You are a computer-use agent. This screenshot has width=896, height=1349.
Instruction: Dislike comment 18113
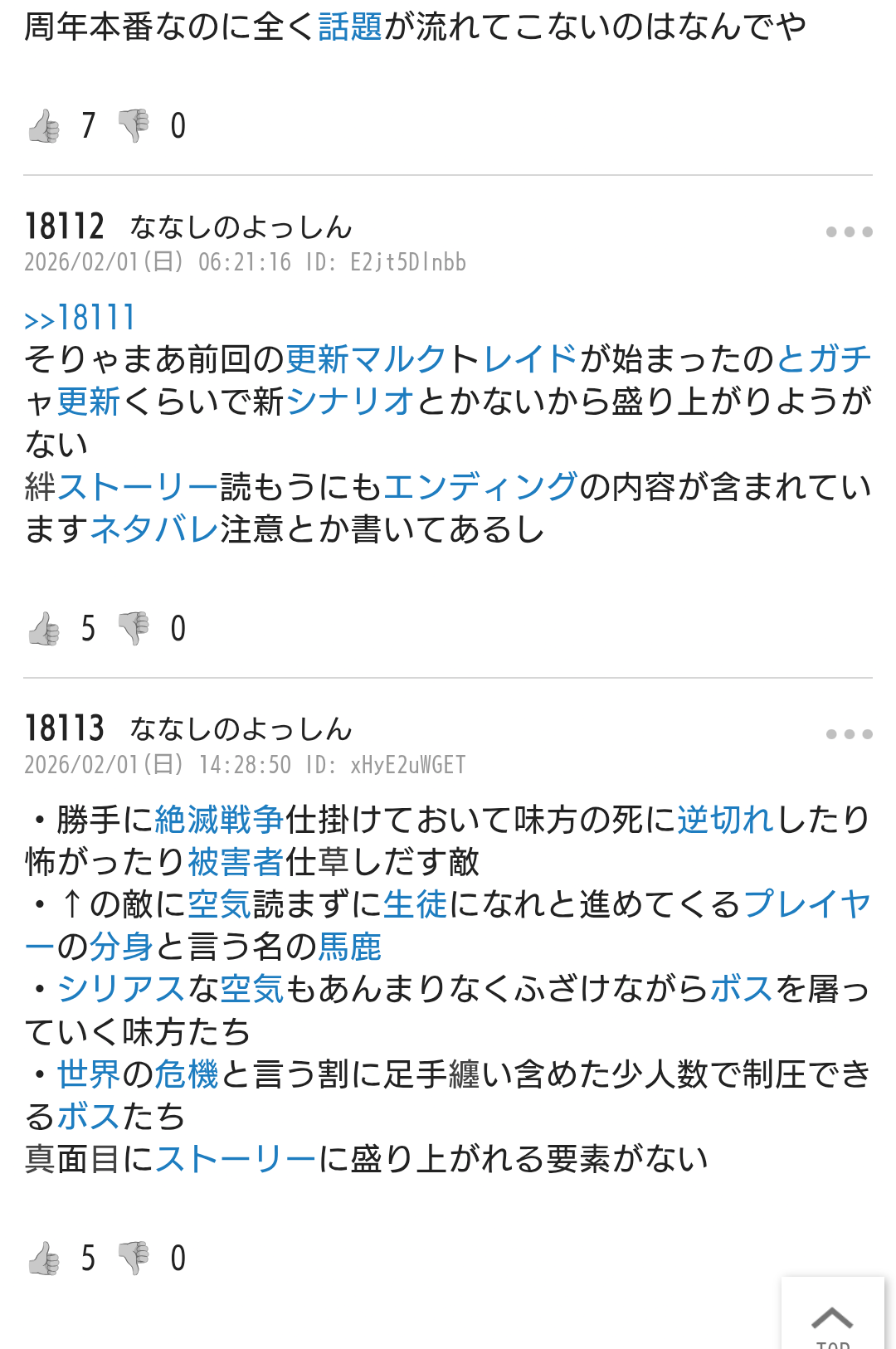133,1259
